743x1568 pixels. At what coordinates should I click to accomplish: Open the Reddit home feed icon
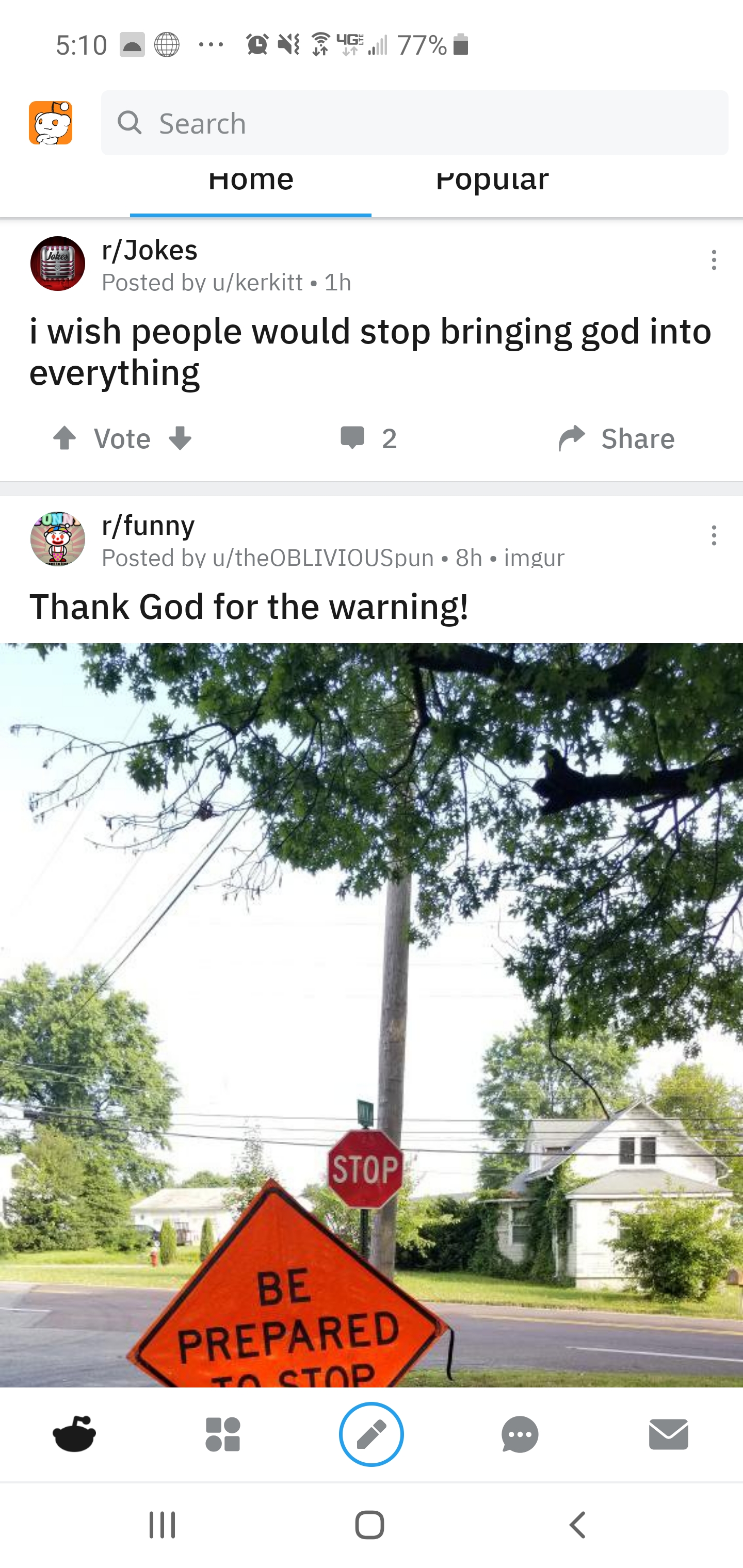point(74,1435)
